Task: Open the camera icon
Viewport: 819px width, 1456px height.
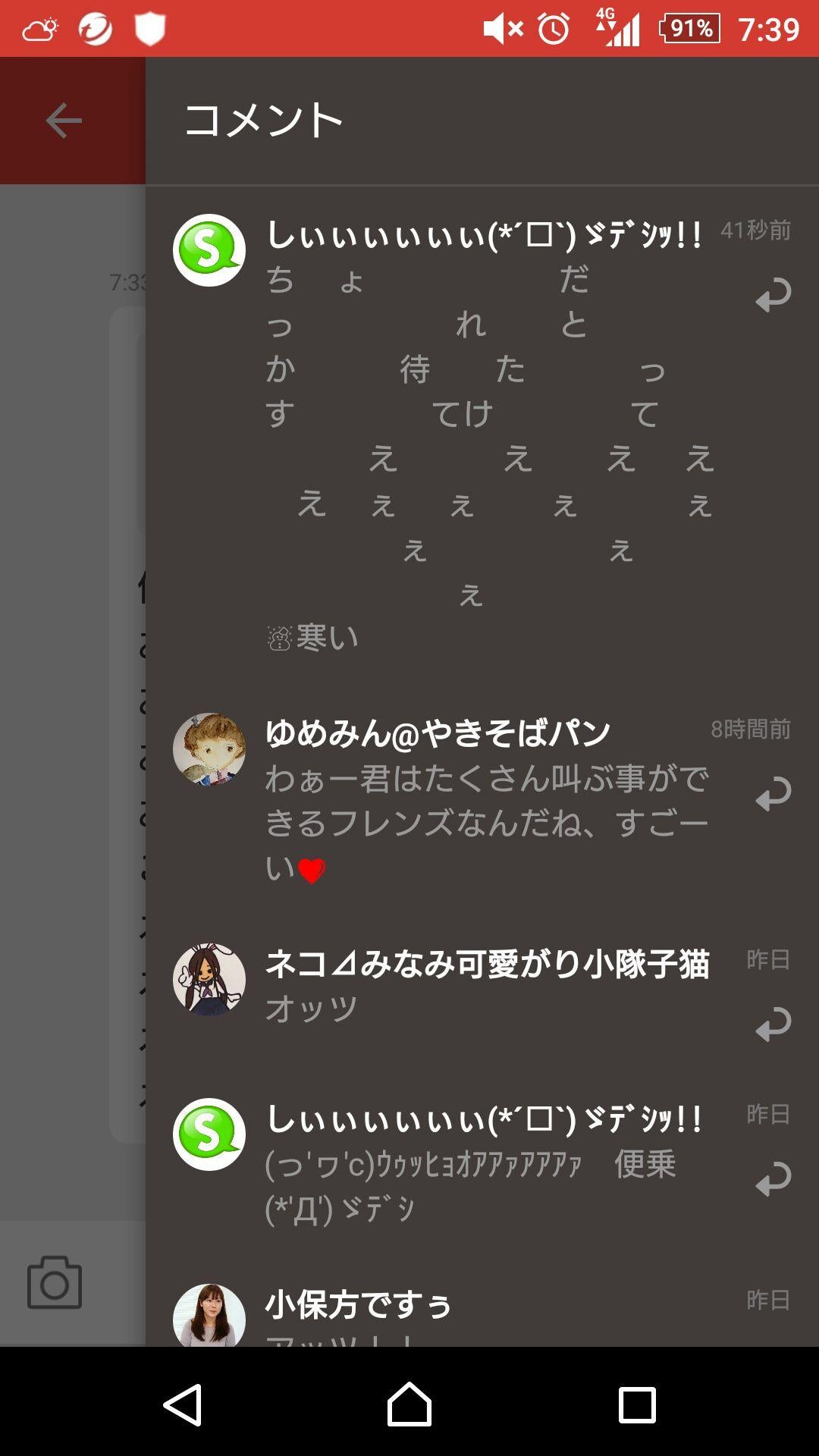Action: pyautogui.click(x=55, y=1282)
